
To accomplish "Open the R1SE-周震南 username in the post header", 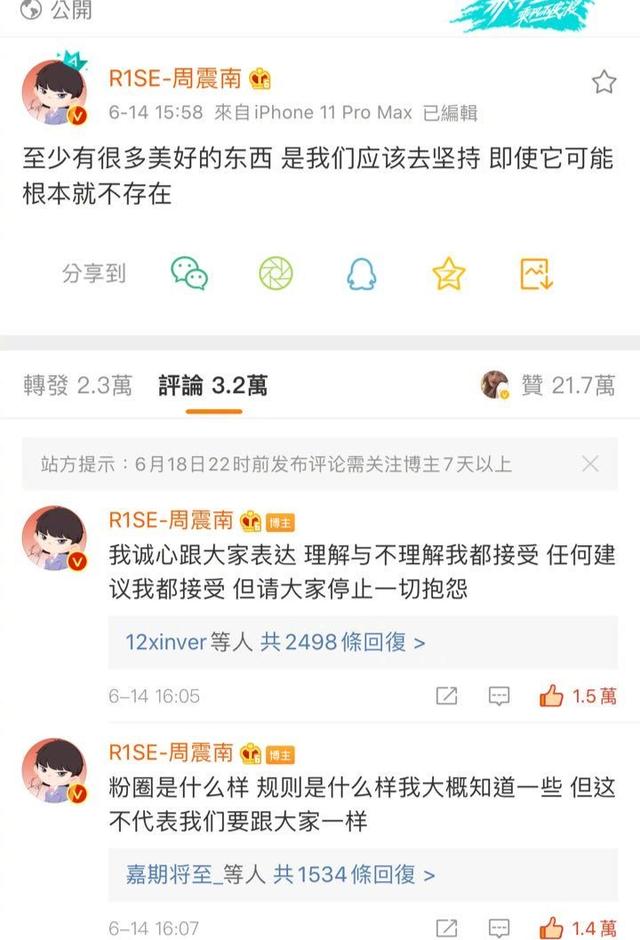I will click(x=176, y=79).
